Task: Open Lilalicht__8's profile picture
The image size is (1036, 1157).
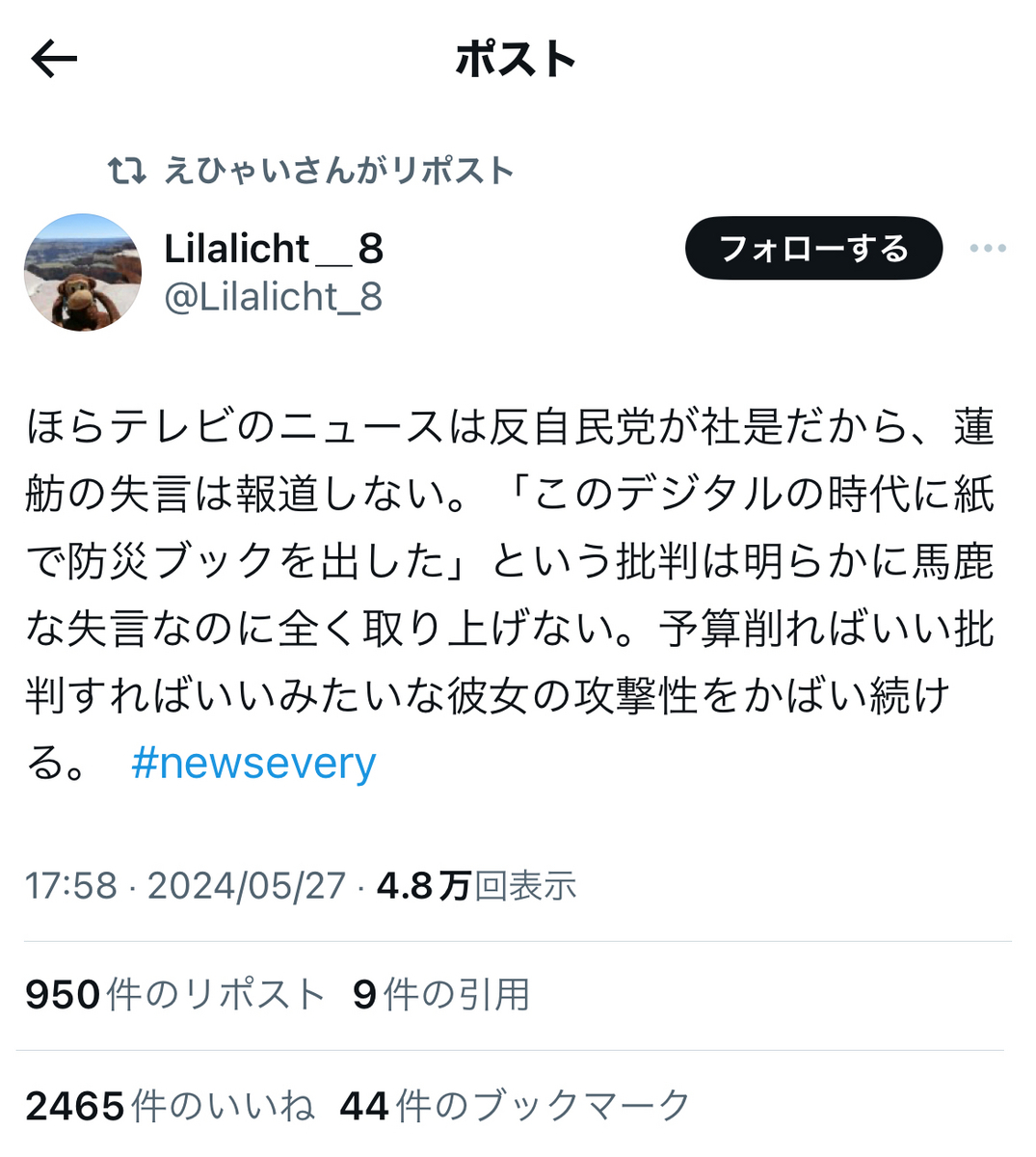Action: [x=83, y=273]
